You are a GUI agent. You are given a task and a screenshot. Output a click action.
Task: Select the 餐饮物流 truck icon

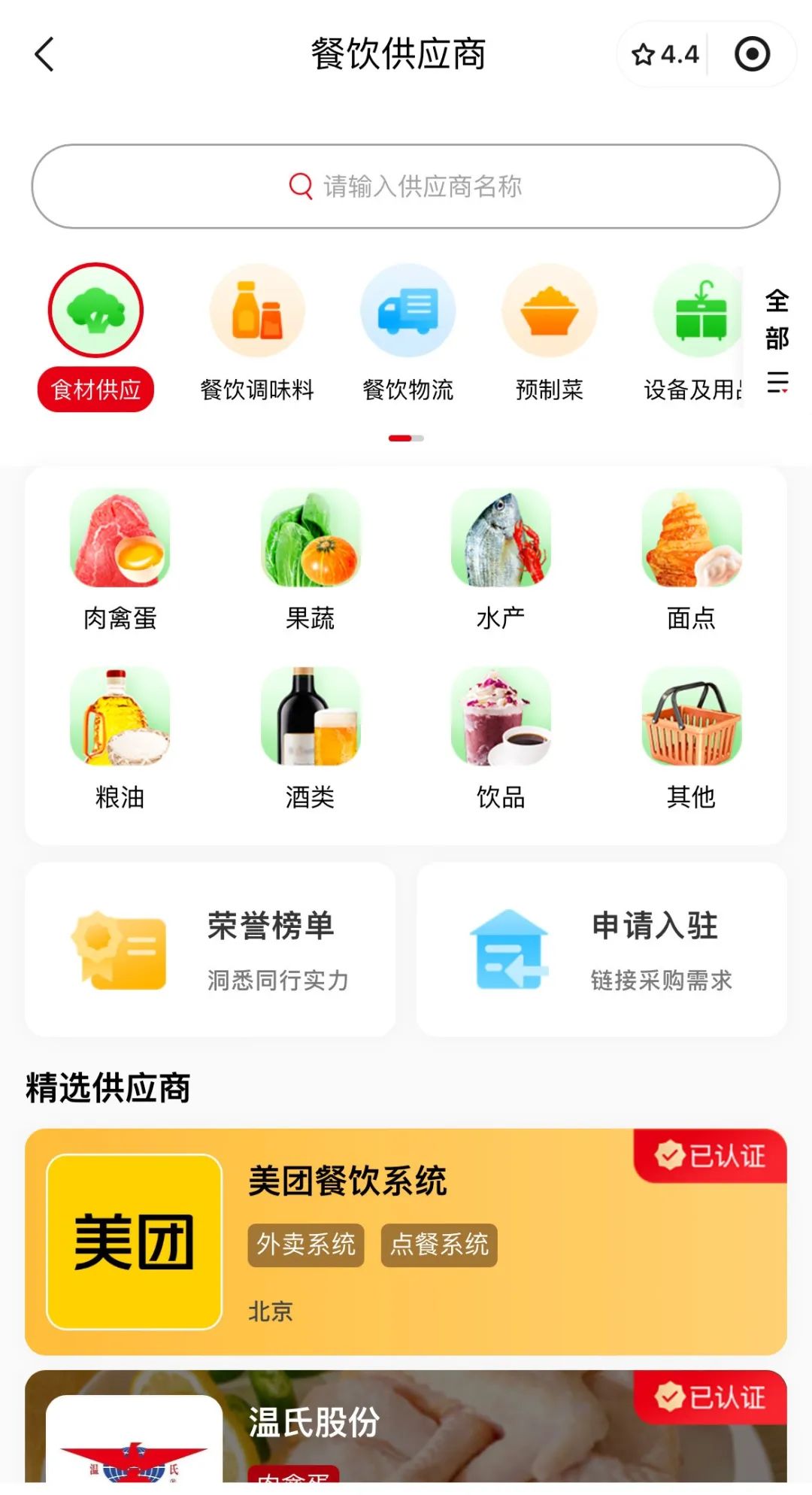click(406, 311)
